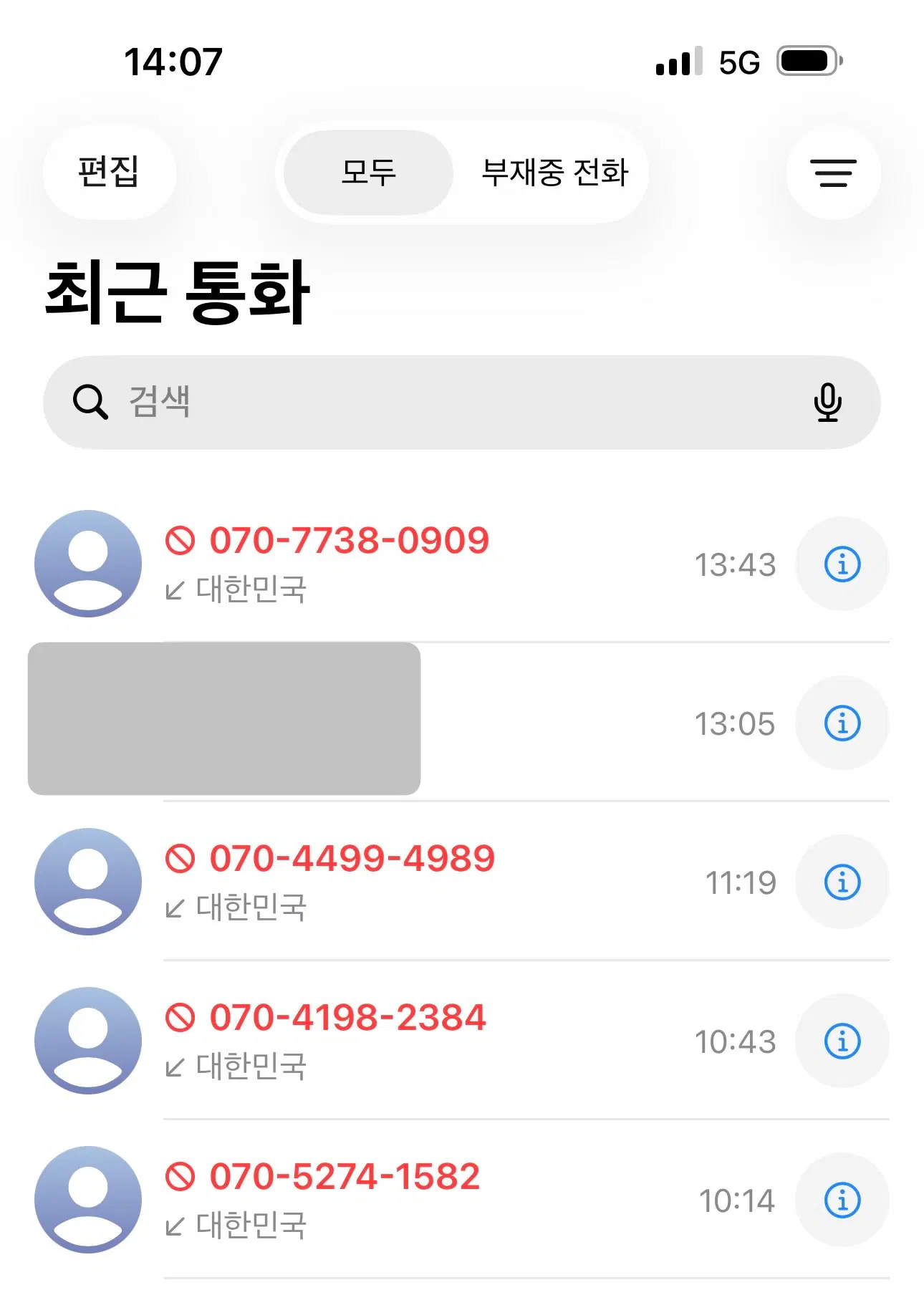Open info for the 10:43 call
924x1295 pixels.
tap(842, 1041)
